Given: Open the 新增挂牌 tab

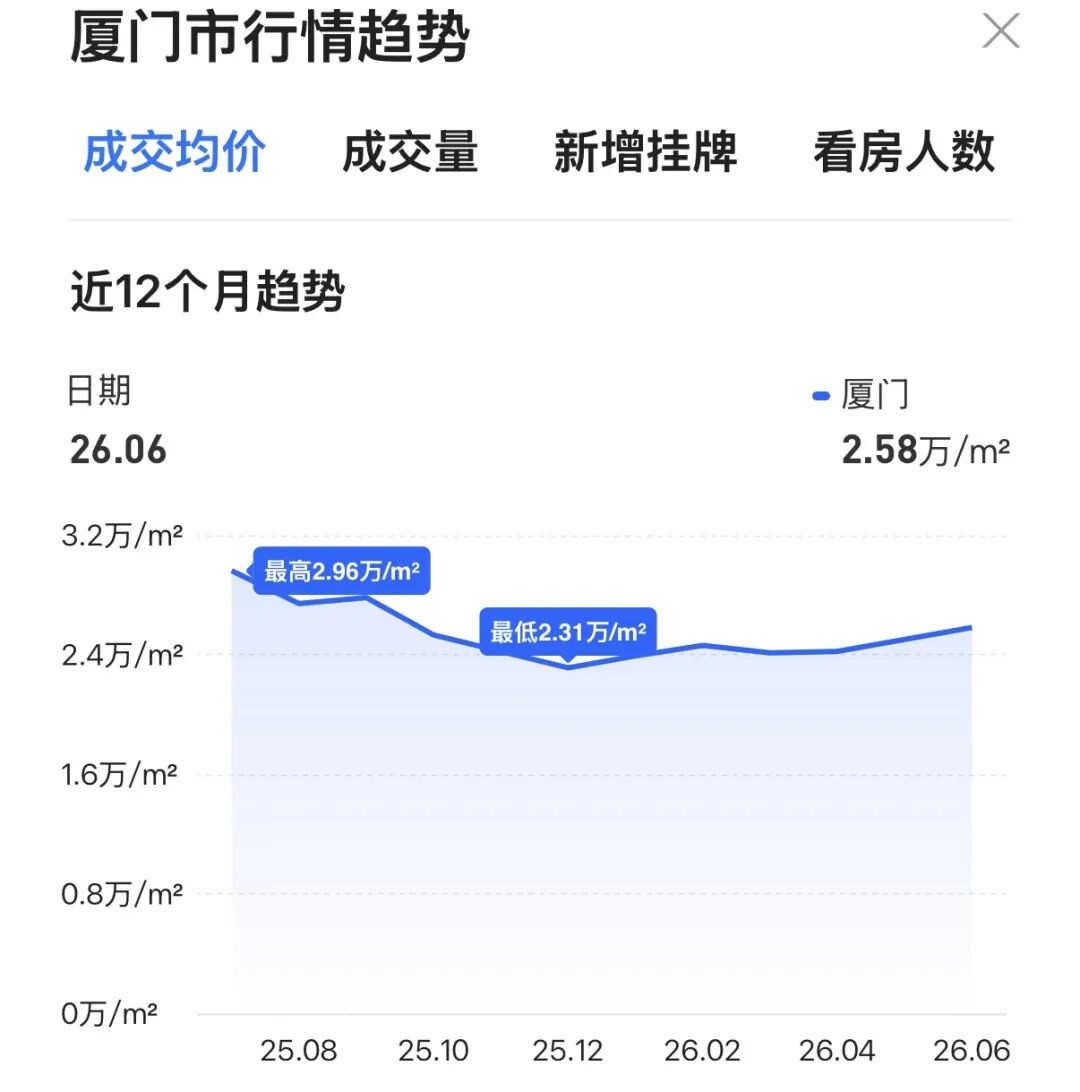Looking at the screenshot, I should pyautogui.click(x=645, y=151).
